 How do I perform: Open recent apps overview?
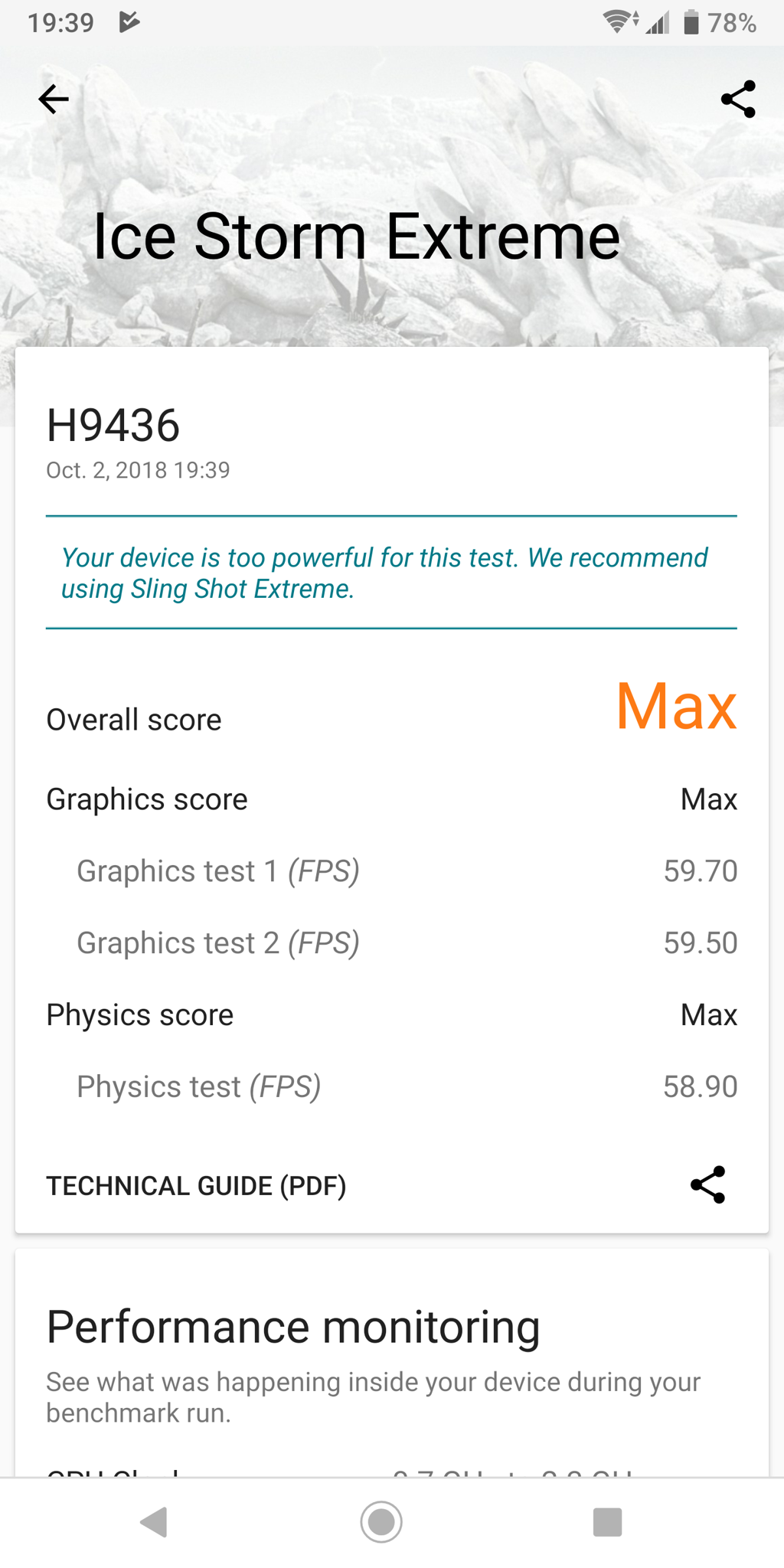click(x=607, y=1522)
